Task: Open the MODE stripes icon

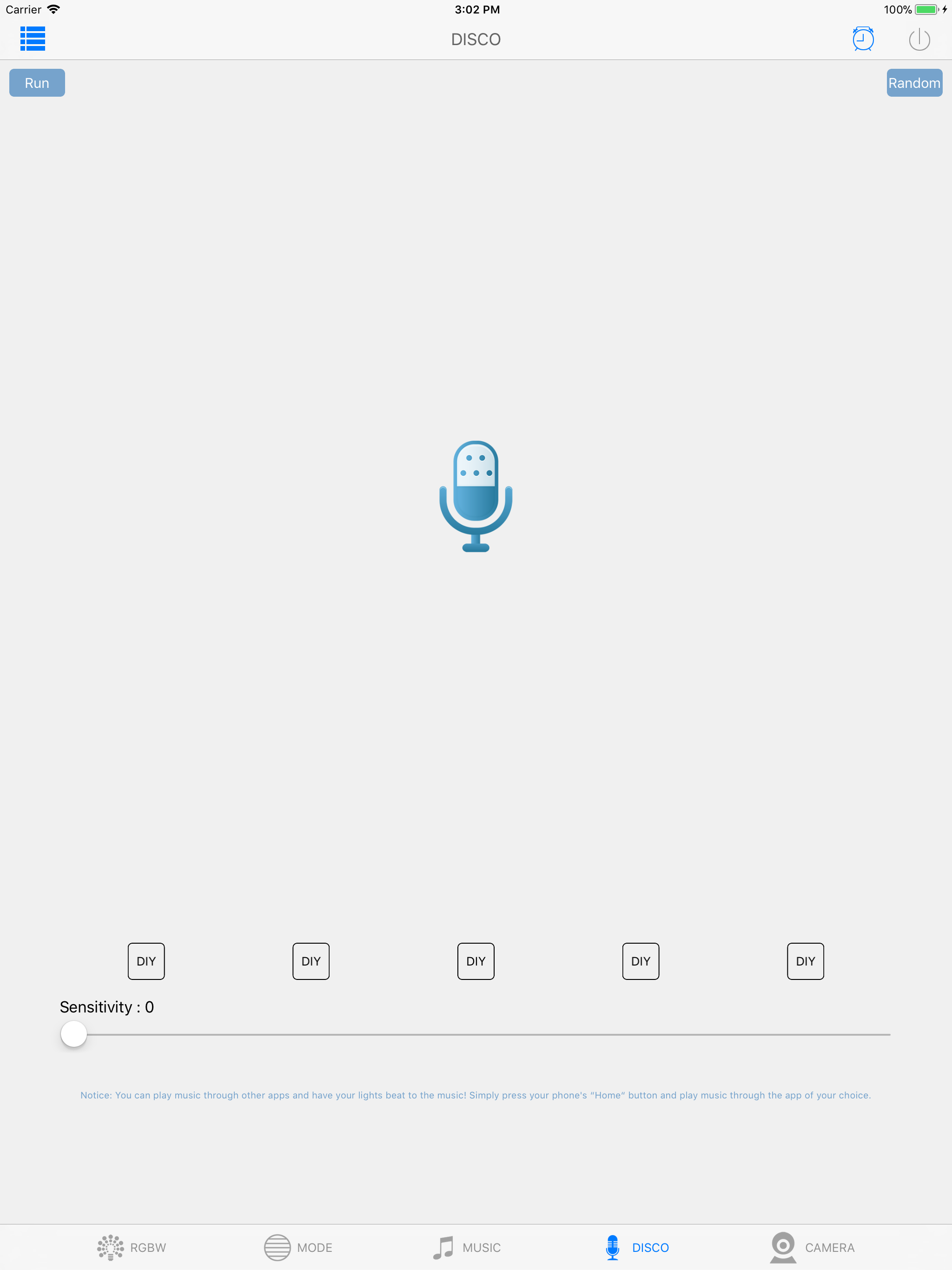Action: click(278, 1247)
